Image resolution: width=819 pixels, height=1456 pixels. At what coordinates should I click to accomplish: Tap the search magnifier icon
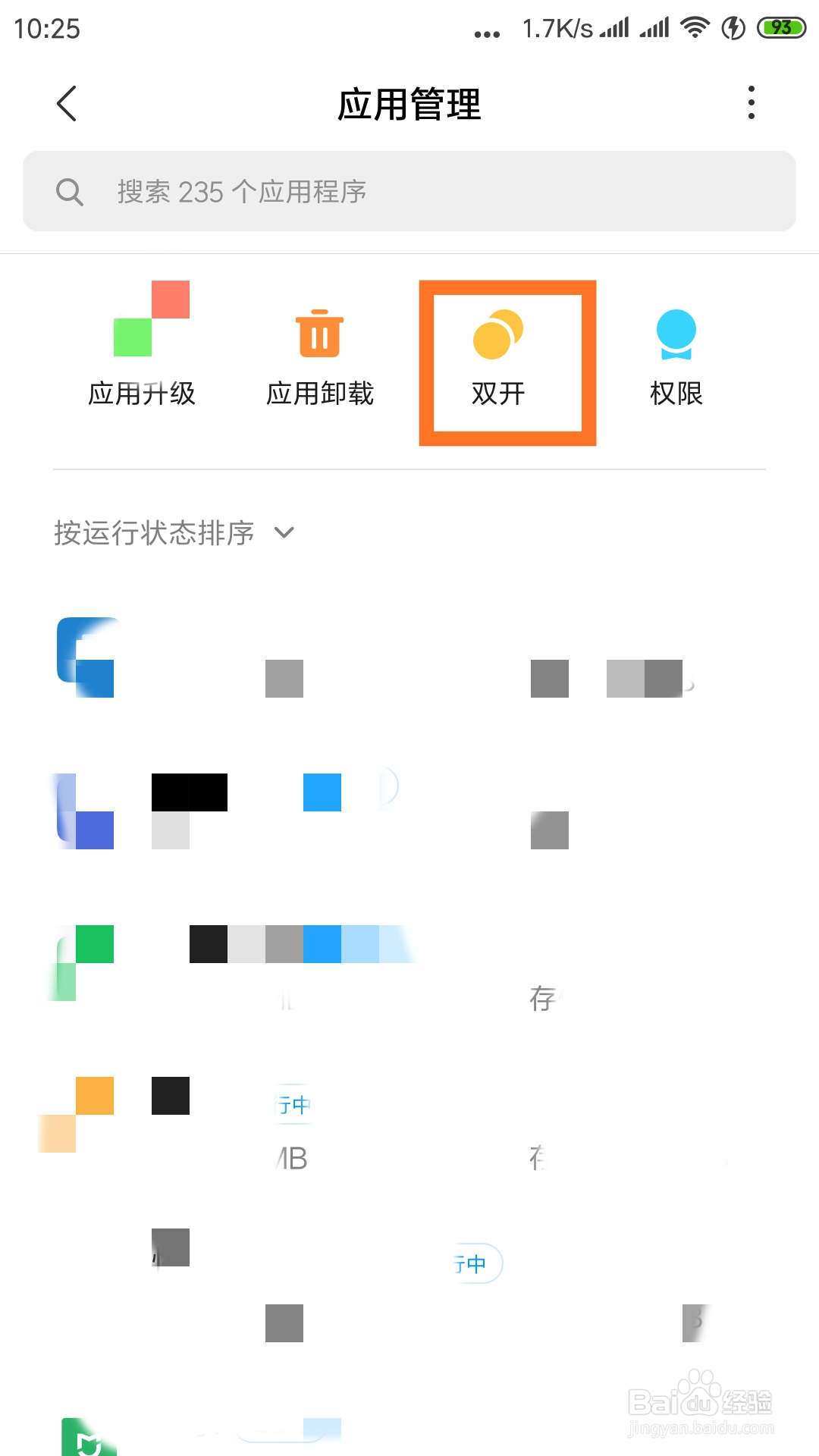pyautogui.click(x=69, y=191)
